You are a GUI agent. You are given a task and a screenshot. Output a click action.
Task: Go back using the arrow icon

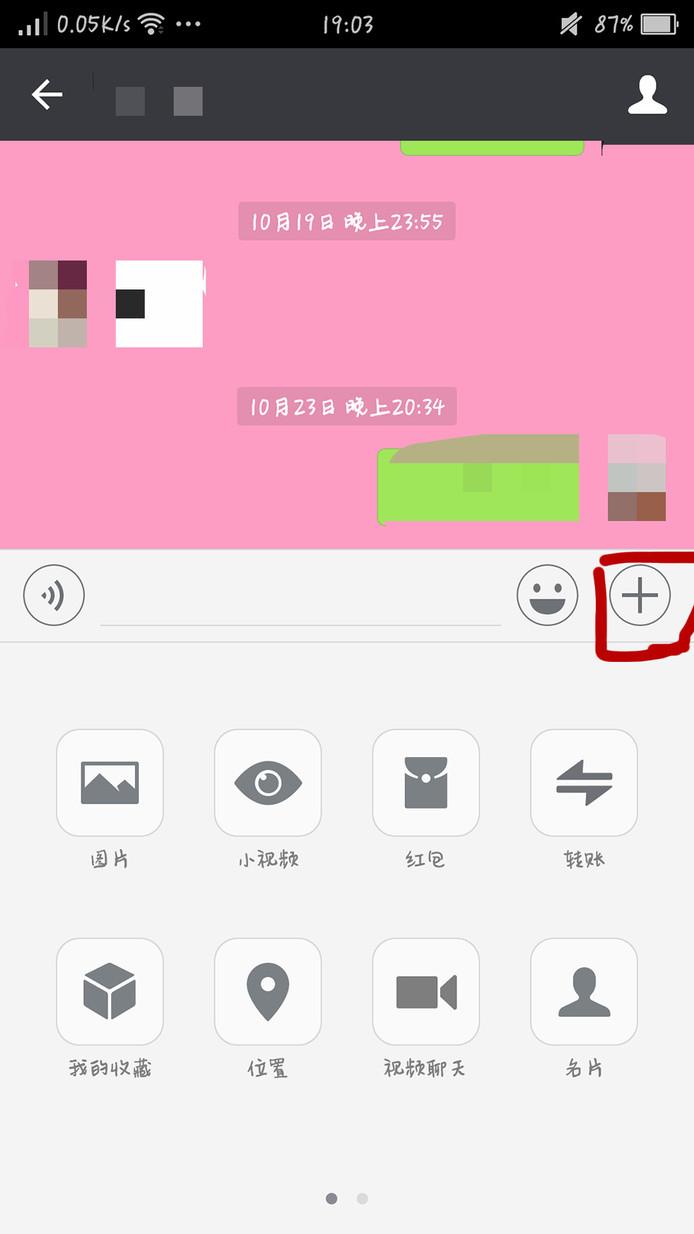[47, 95]
